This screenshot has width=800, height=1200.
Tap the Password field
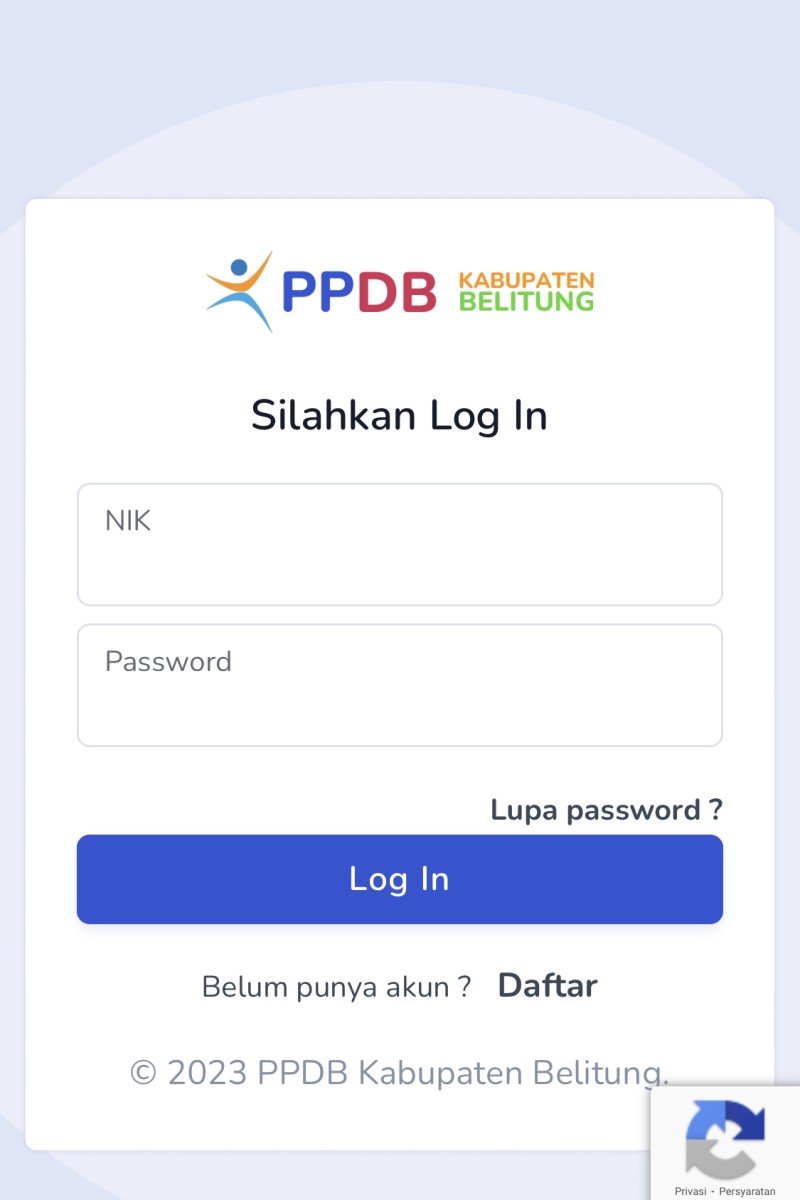[x=400, y=686]
